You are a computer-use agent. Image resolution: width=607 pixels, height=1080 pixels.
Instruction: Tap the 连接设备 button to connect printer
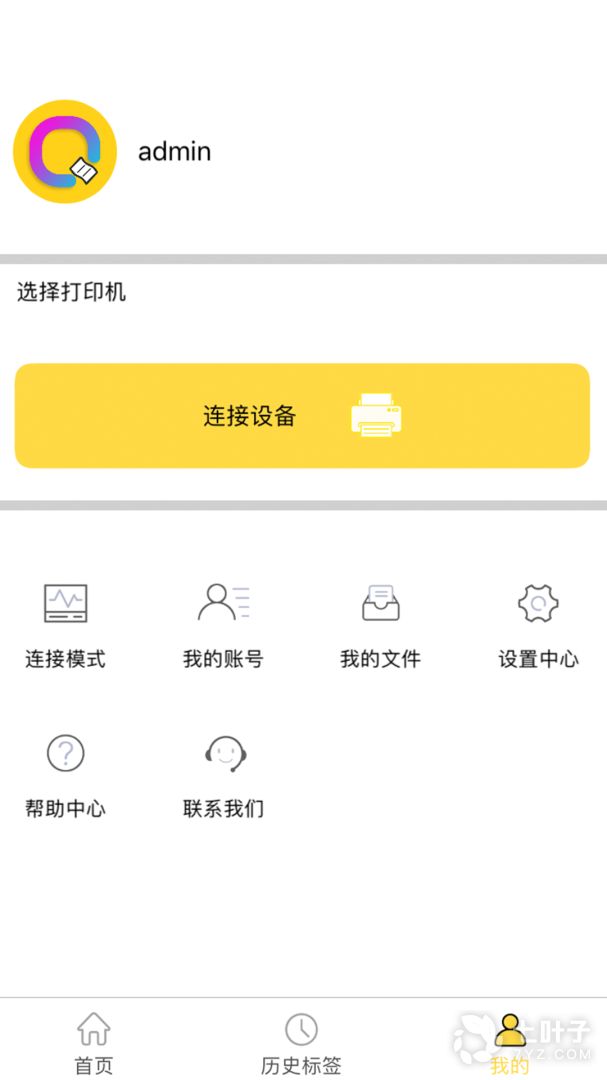[x=302, y=416]
